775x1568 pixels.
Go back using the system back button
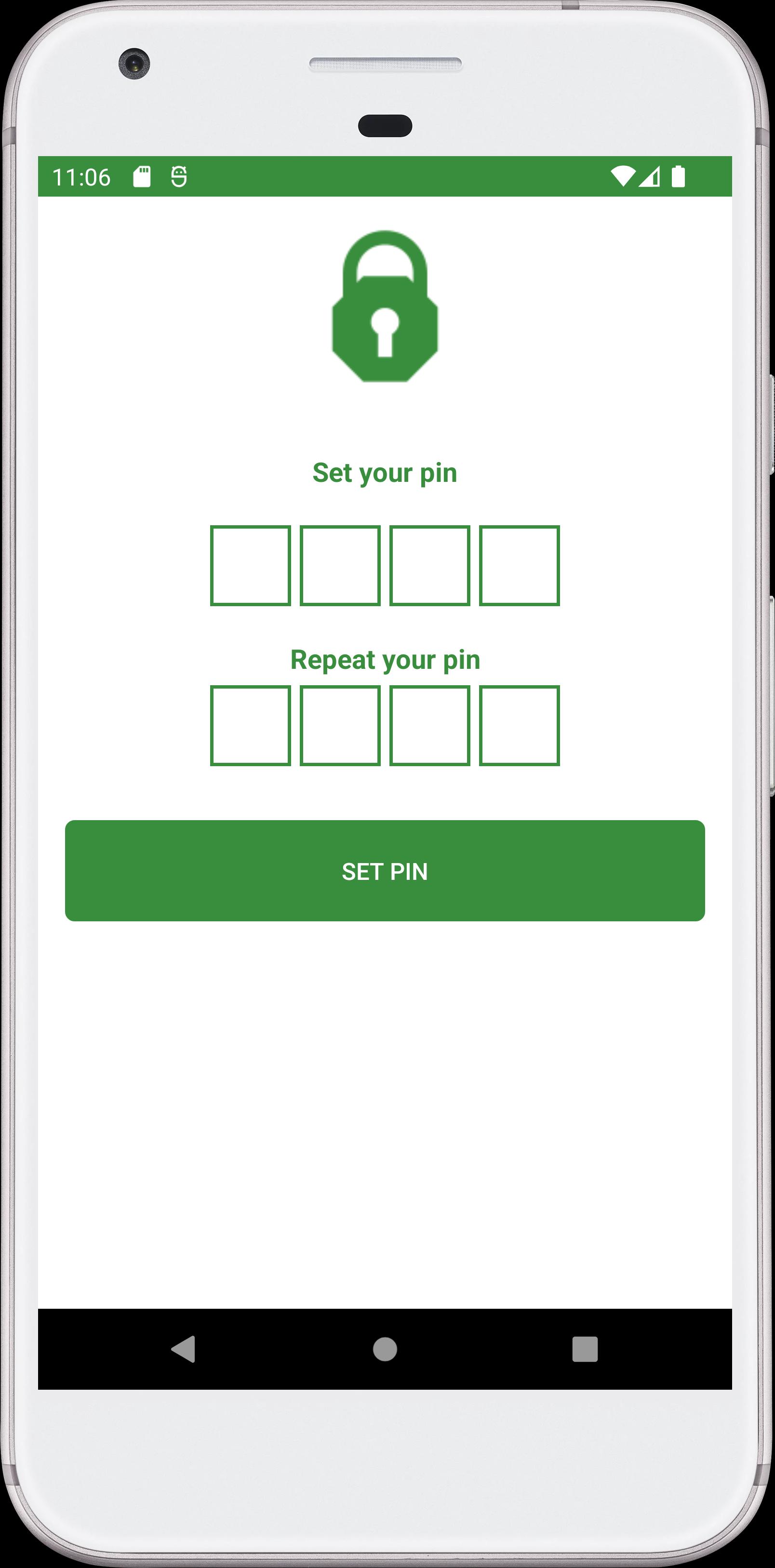point(183,1349)
